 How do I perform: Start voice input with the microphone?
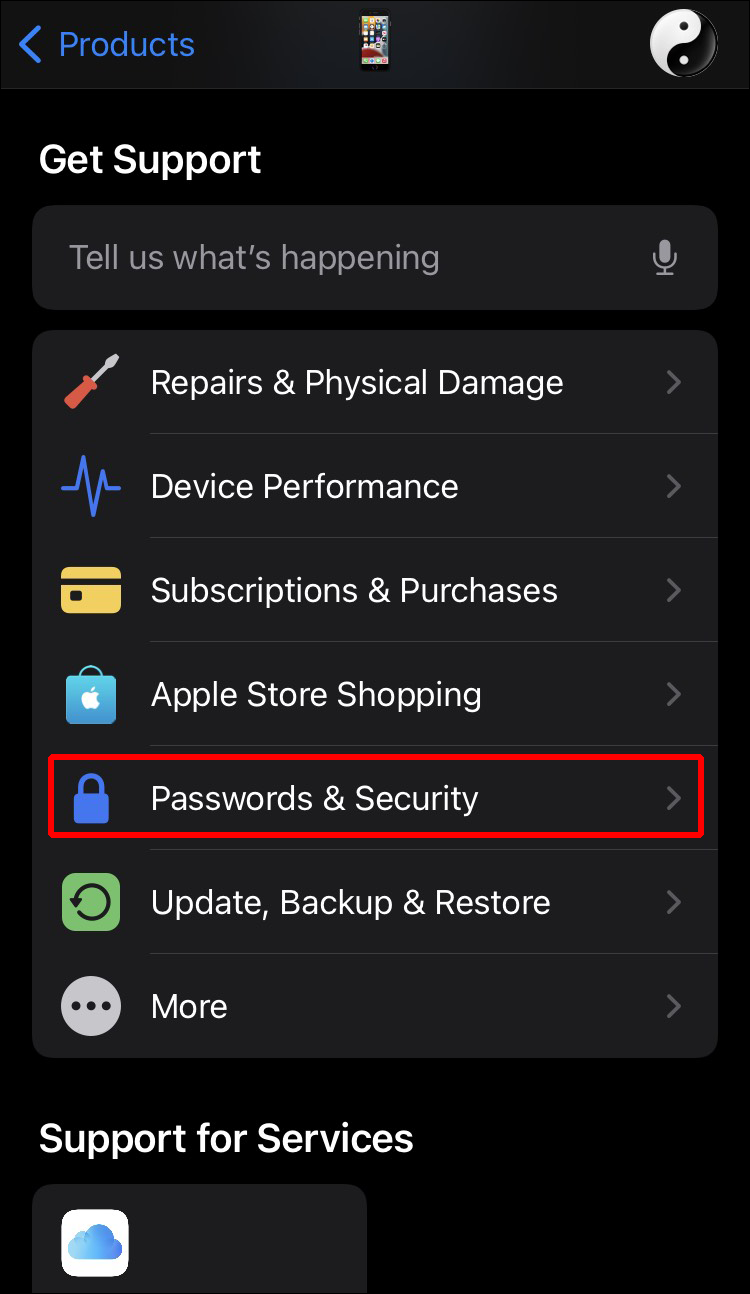pyautogui.click(x=665, y=258)
